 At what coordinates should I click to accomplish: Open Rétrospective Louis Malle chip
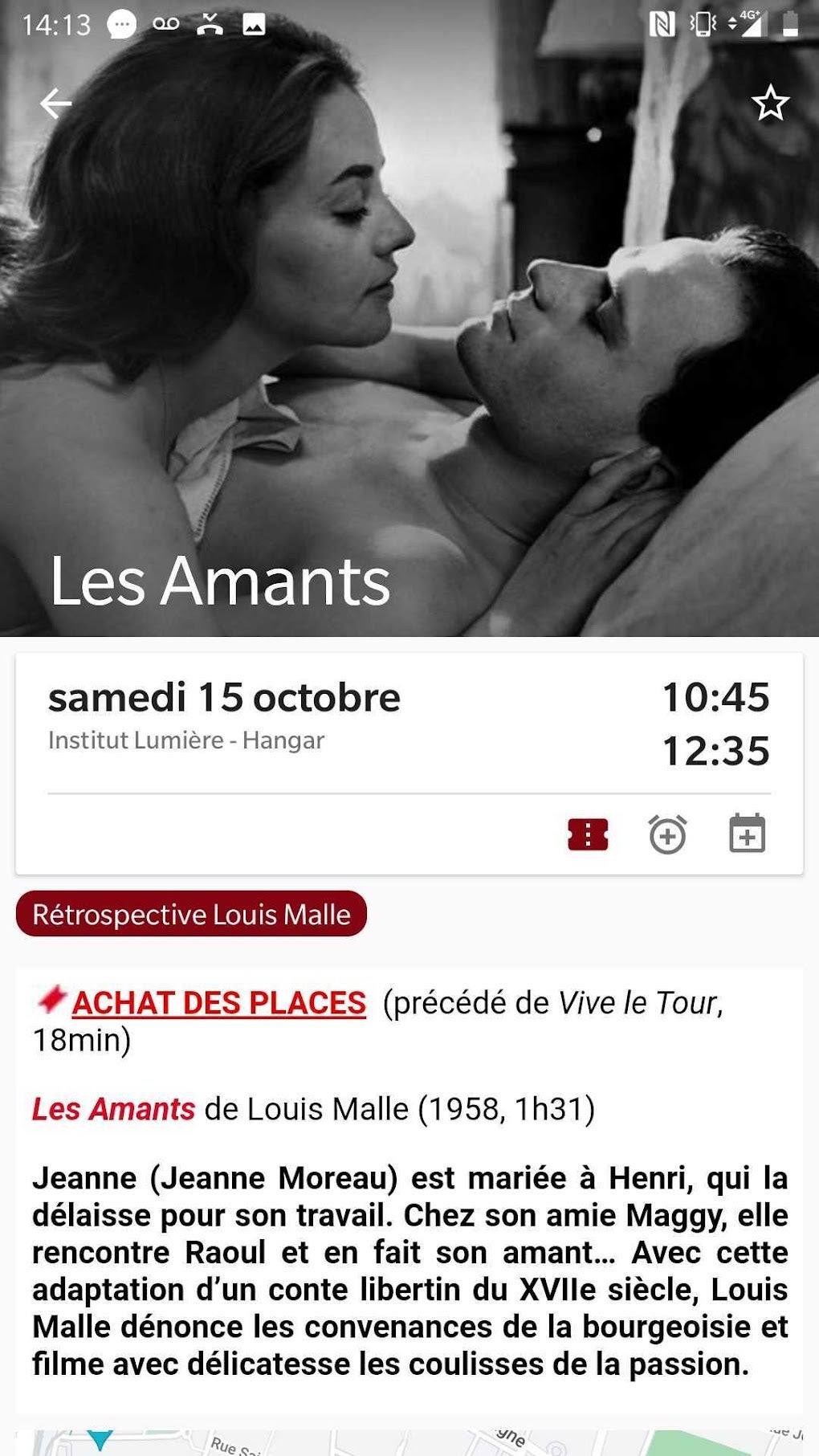pyautogui.click(x=191, y=914)
